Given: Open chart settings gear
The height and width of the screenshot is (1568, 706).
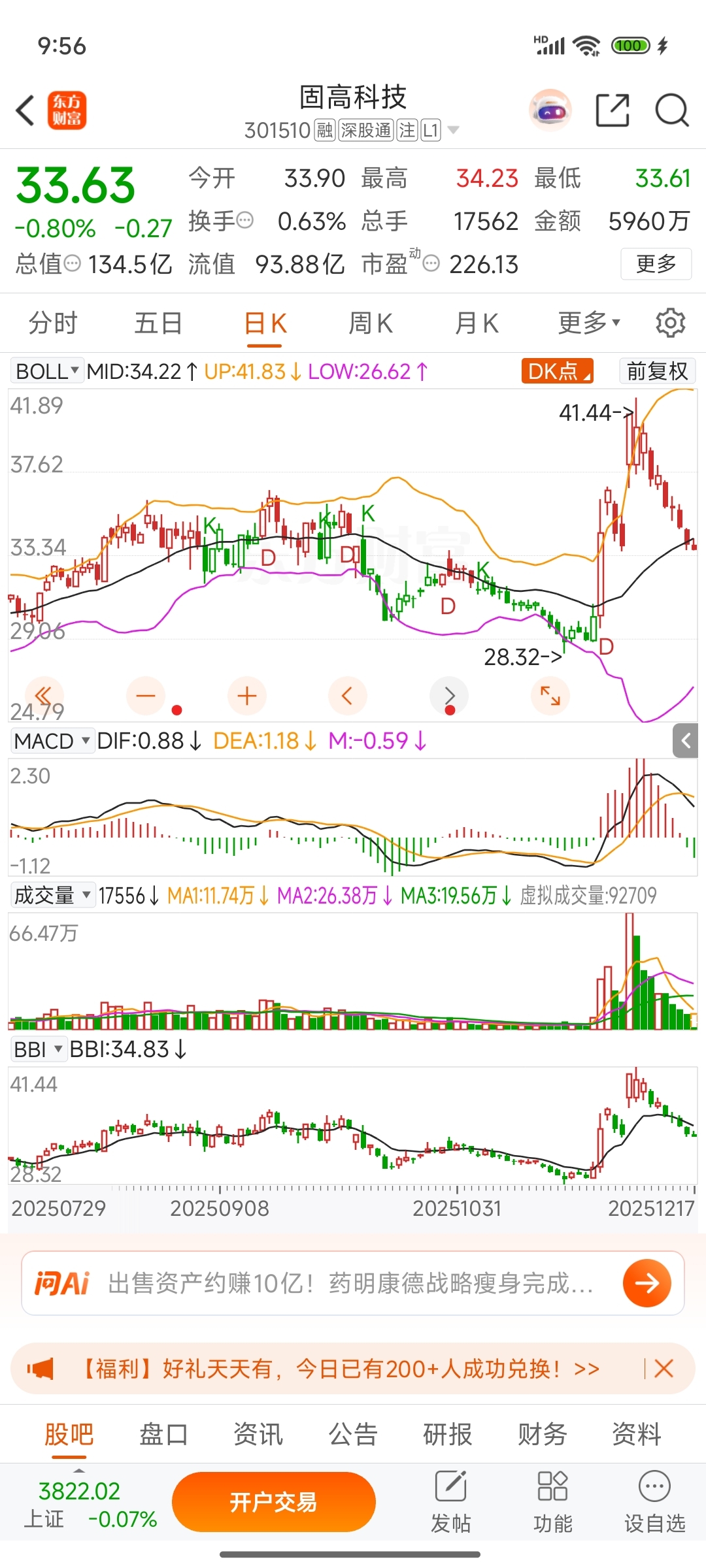Looking at the screenshot, I should (670, 323).
